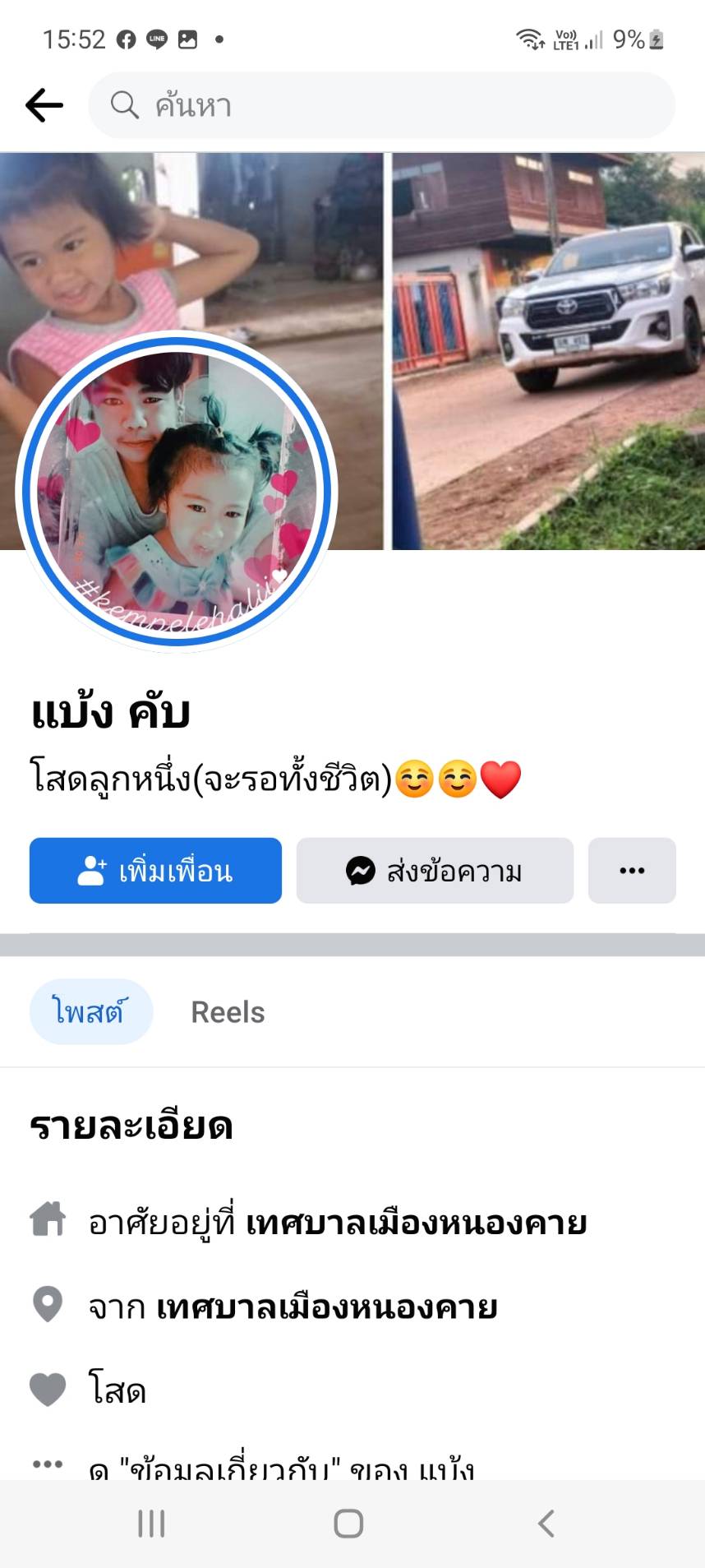Open lives-in เทศบาลเมืองหนองคาย link
This screenshot has width=705, height=1568.
(x=416, y=1223)
